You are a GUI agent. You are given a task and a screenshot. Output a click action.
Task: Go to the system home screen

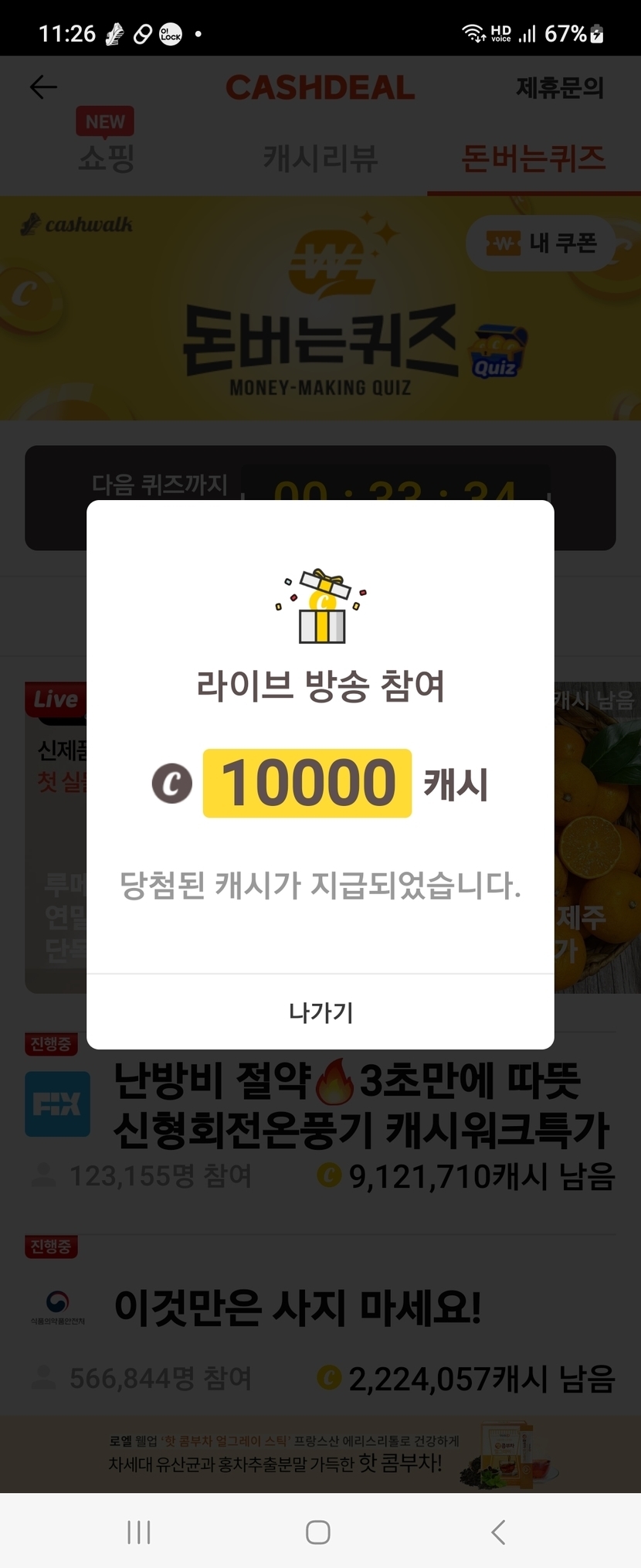tap(318, 1532)
